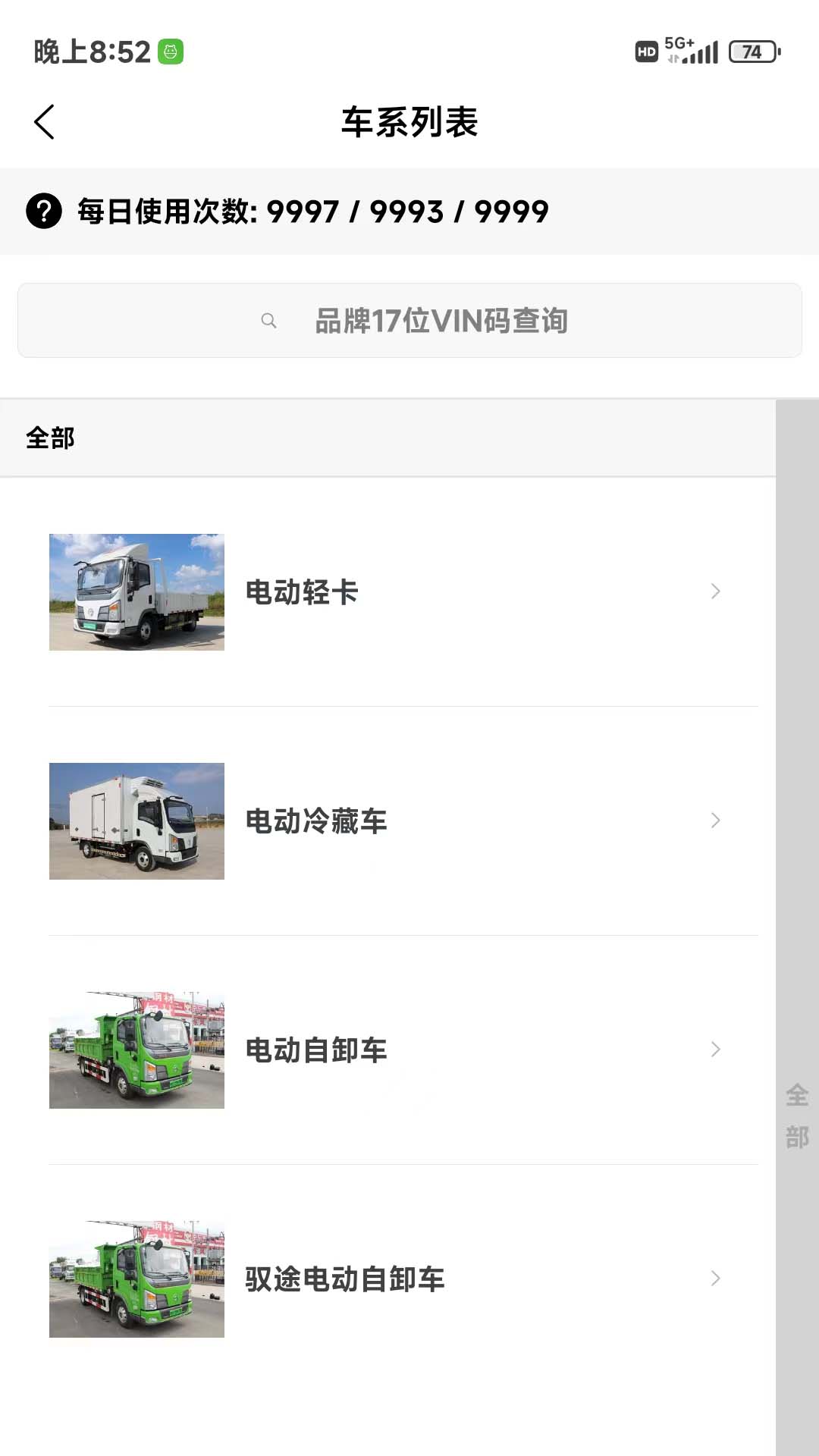Open the help icon beside 每日使用次数
The image size is (819, 1456).
(x=44, y=211)
